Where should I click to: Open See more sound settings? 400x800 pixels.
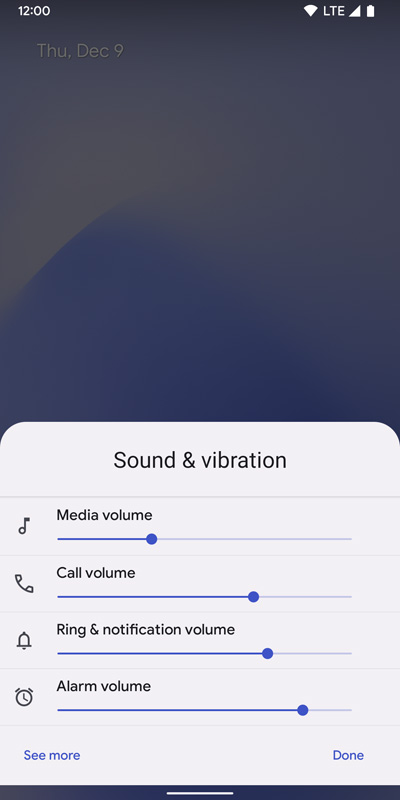coord(52,755)
